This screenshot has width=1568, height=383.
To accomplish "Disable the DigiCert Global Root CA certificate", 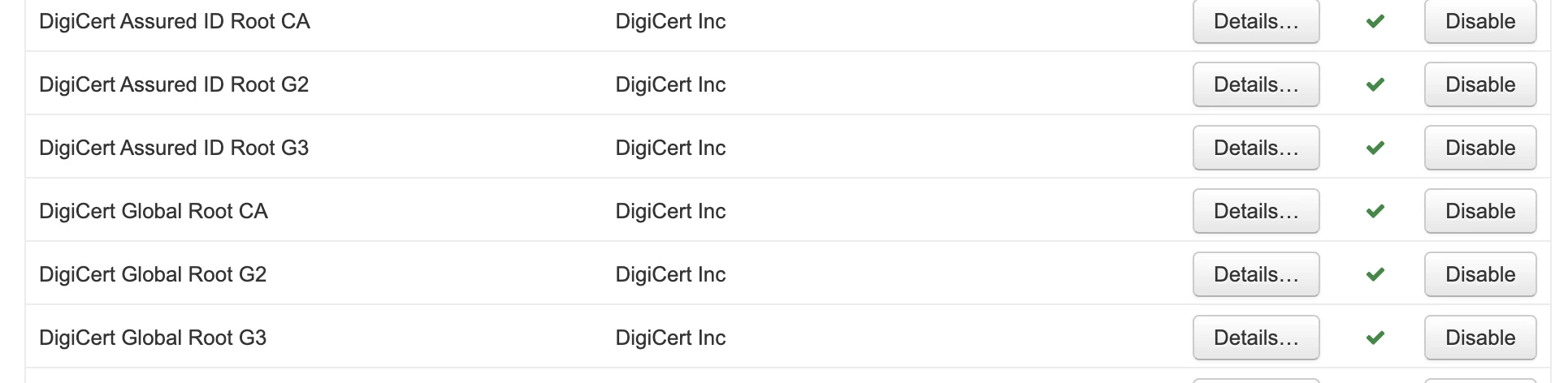I will 1479,211.
